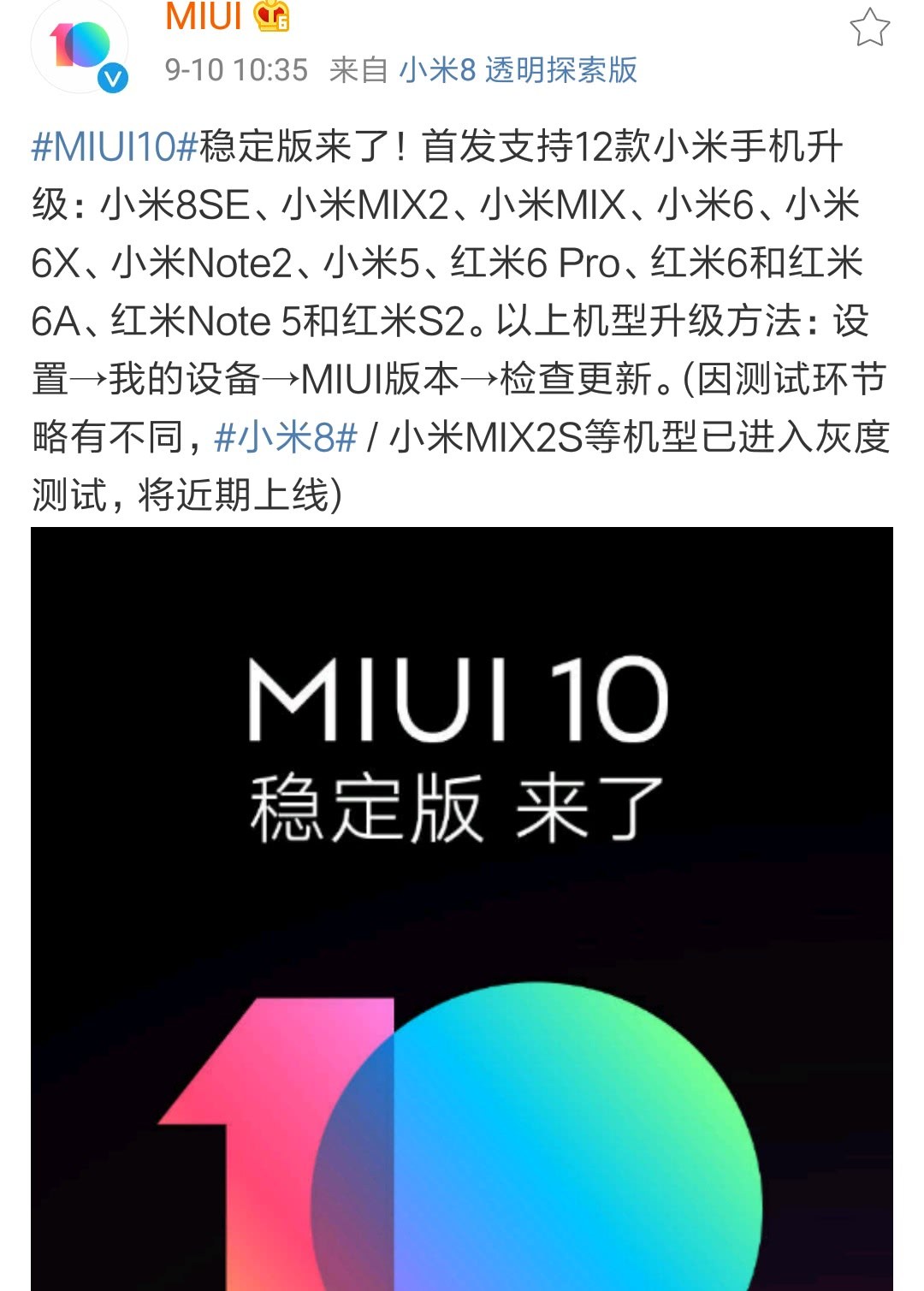Screen dimensions: 924x1291
Task: Open the #小米8# hashtag topic
Action: click(x=285, y=438)
